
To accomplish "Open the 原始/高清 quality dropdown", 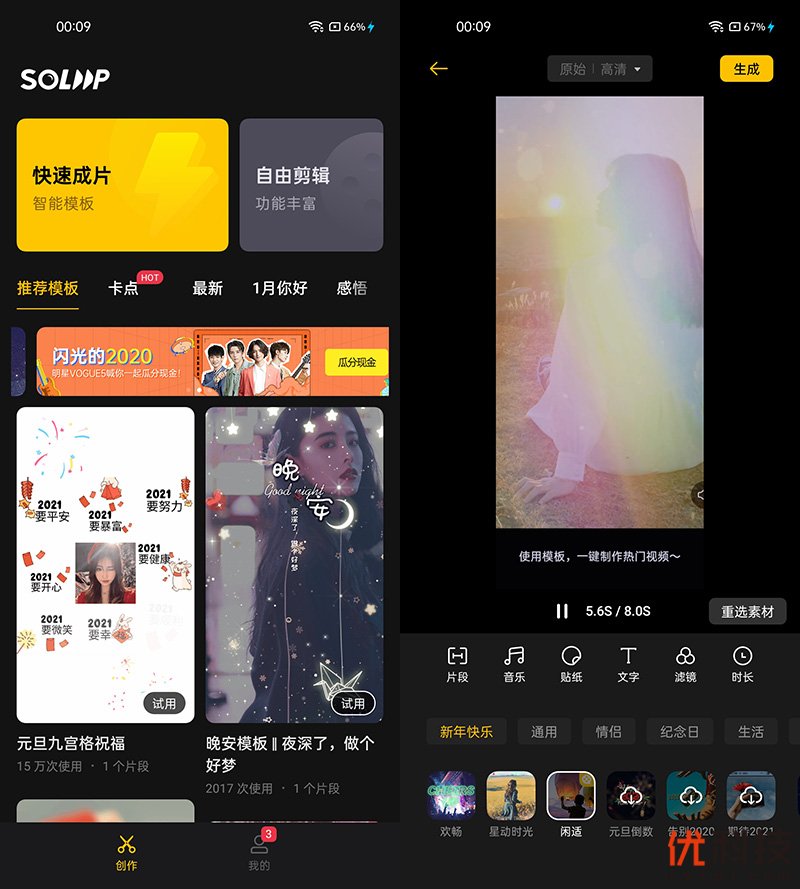I will click(x=600, y=69).
